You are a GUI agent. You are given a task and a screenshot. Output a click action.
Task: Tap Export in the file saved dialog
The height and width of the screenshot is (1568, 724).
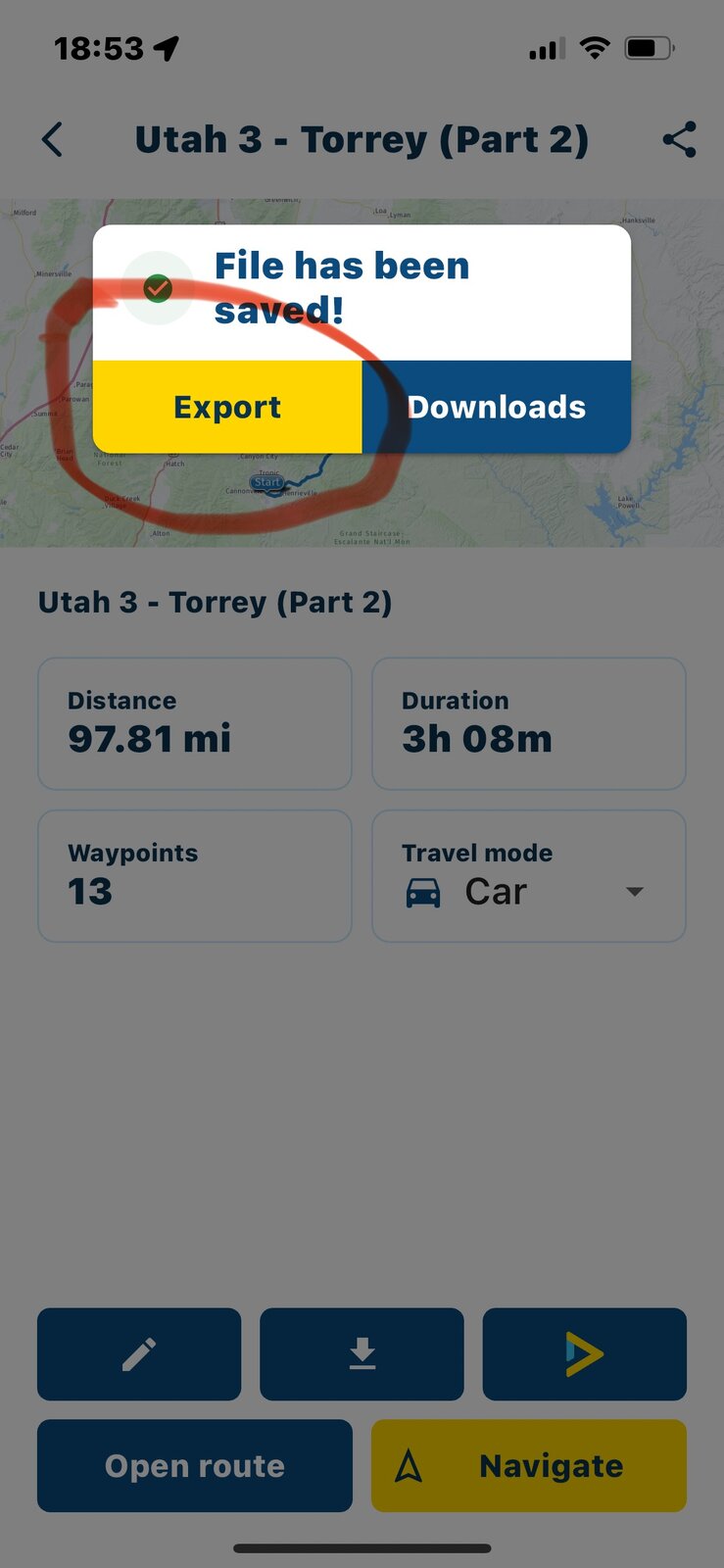(x=227, y=407)
